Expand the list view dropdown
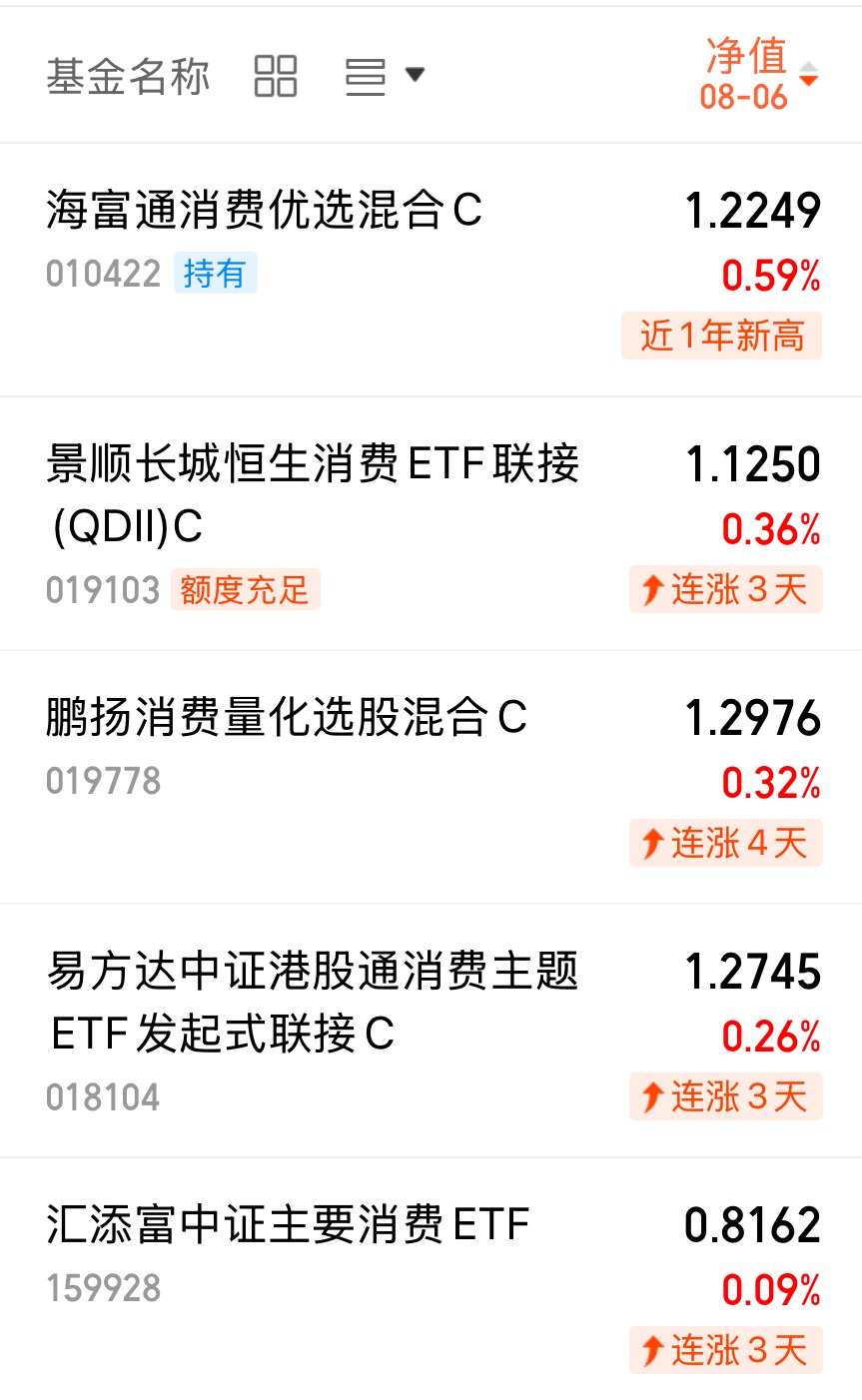 [385, 76]
